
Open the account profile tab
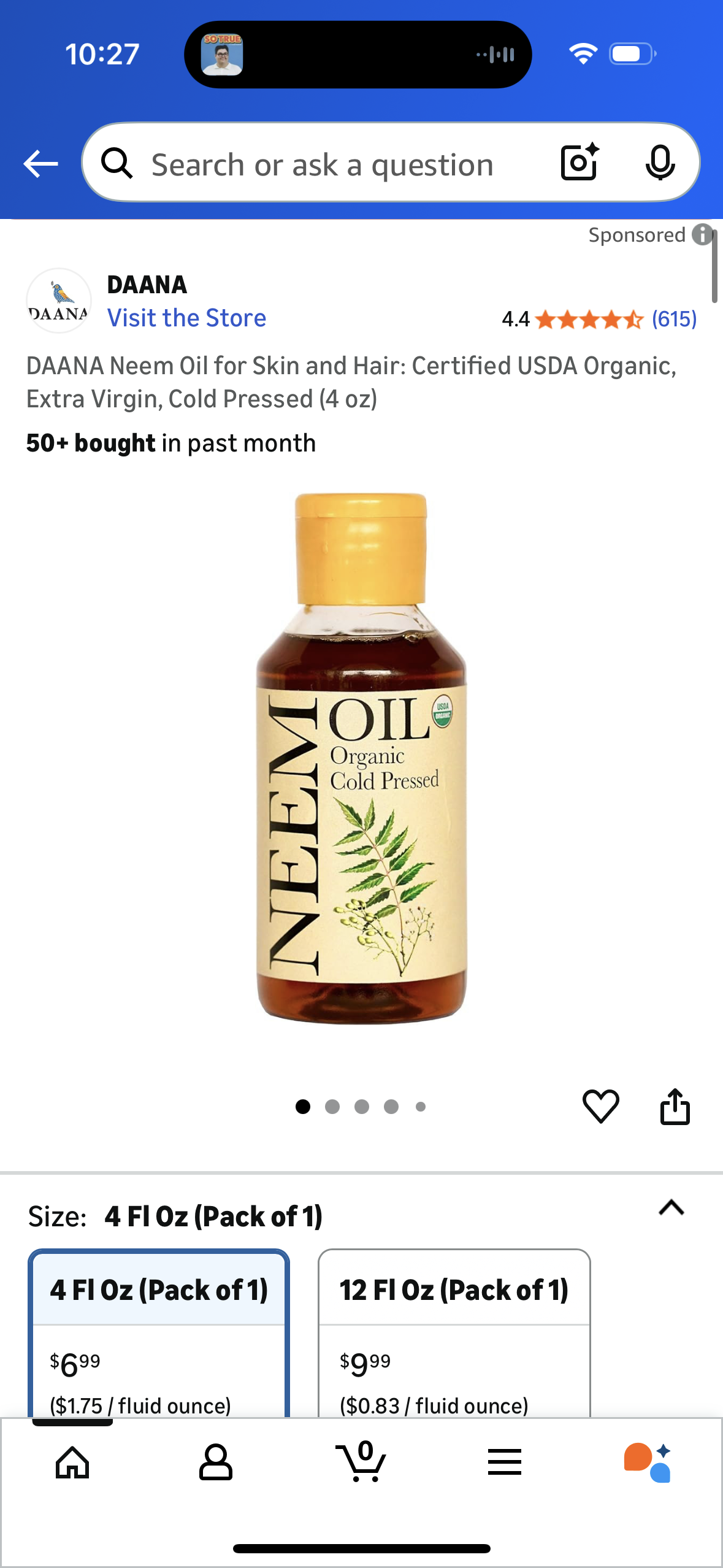coord(216,1462)
